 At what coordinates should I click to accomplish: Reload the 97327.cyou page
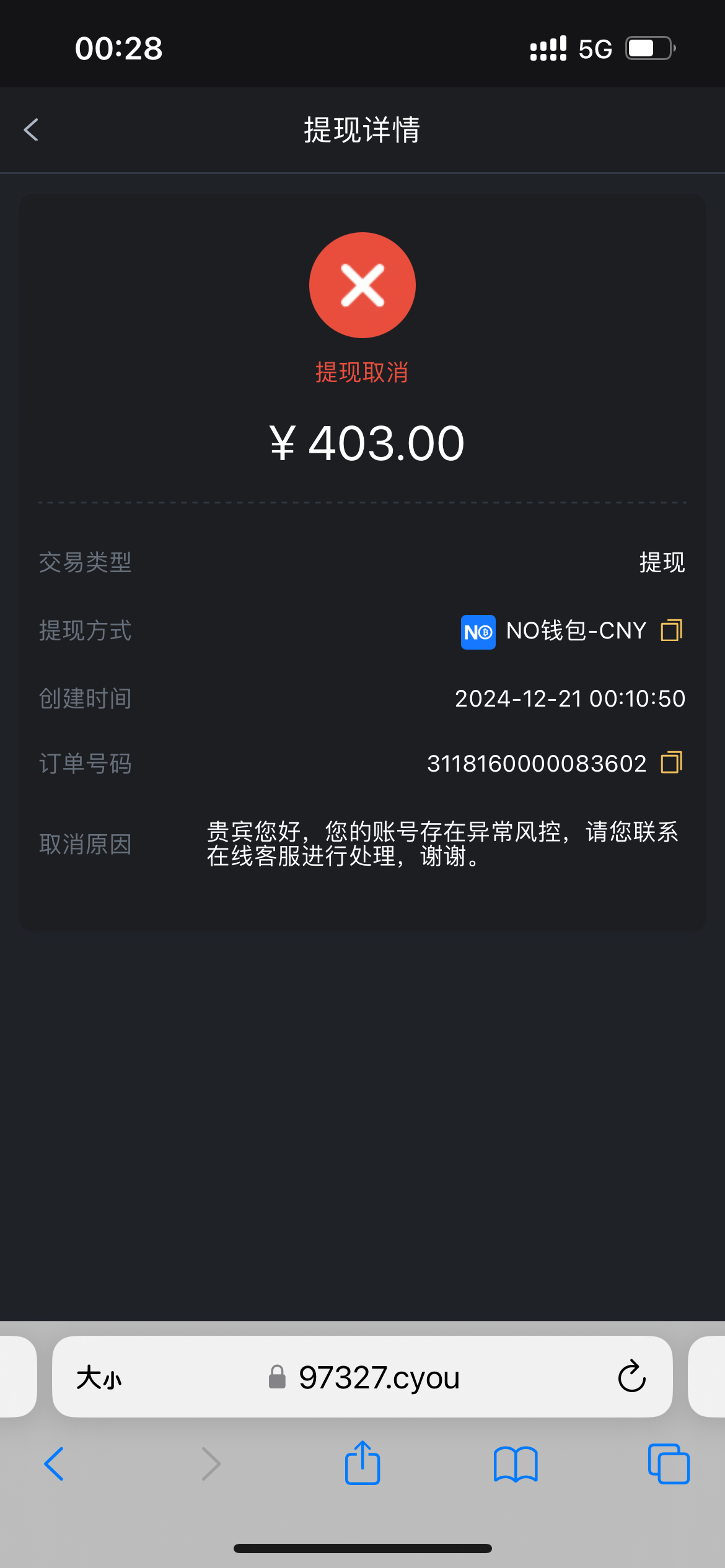(x=631, y=1377)
